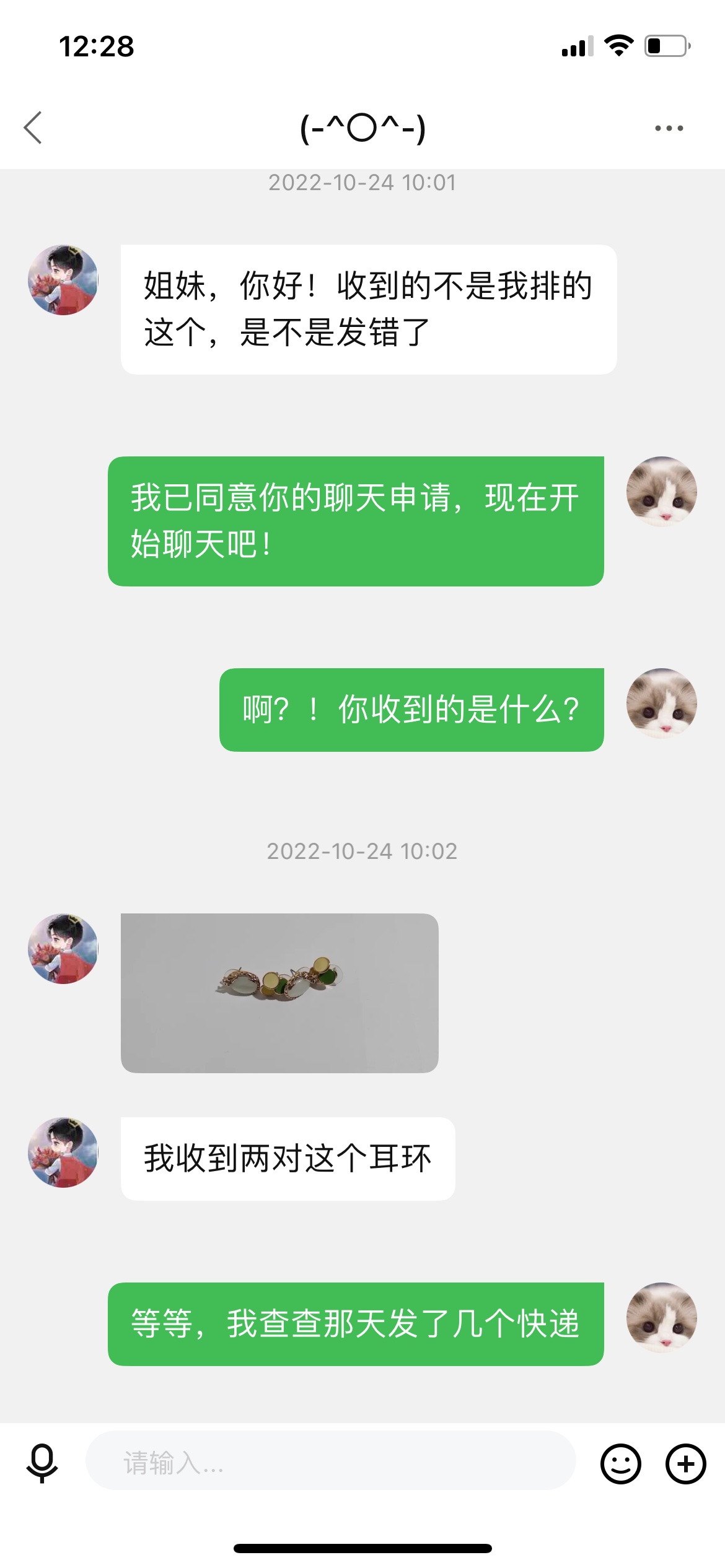Open the plus attachment menu
The height and width of the screenshot is (1568, 725).
685,1463
